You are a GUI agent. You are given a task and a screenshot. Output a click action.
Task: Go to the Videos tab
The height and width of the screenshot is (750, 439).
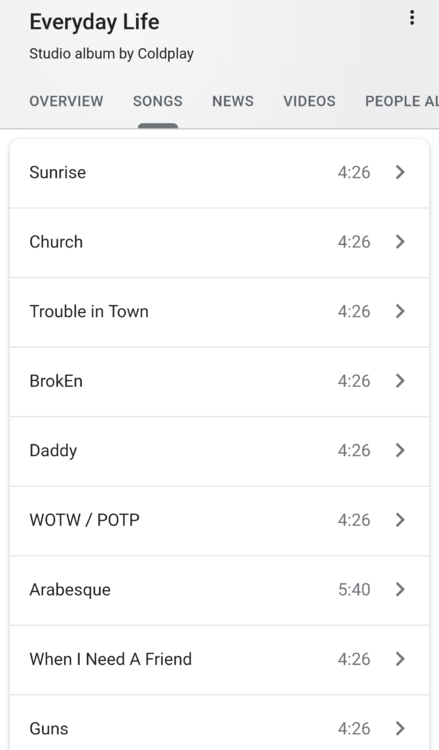tap(309, 101)
